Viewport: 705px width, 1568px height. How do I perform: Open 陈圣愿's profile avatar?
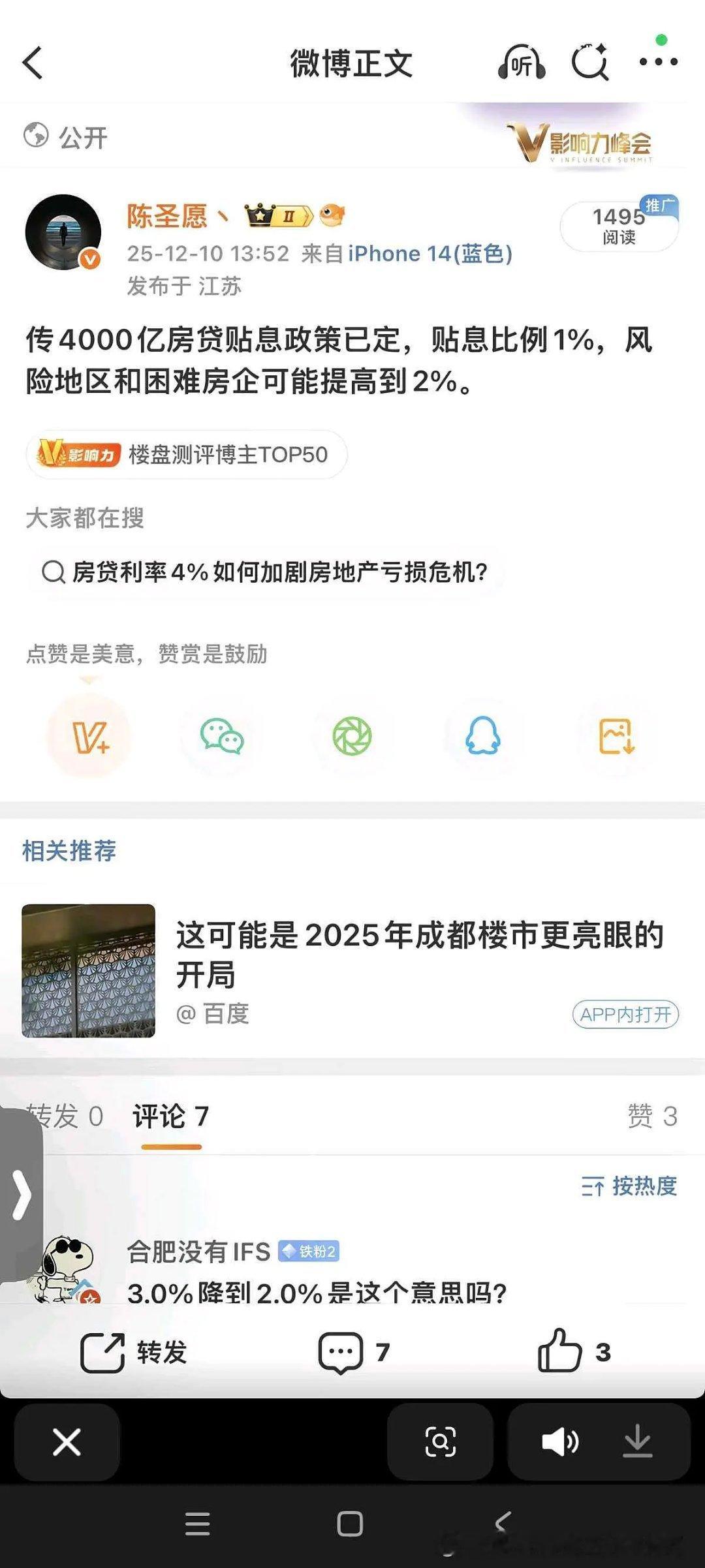tap(63, 232)
